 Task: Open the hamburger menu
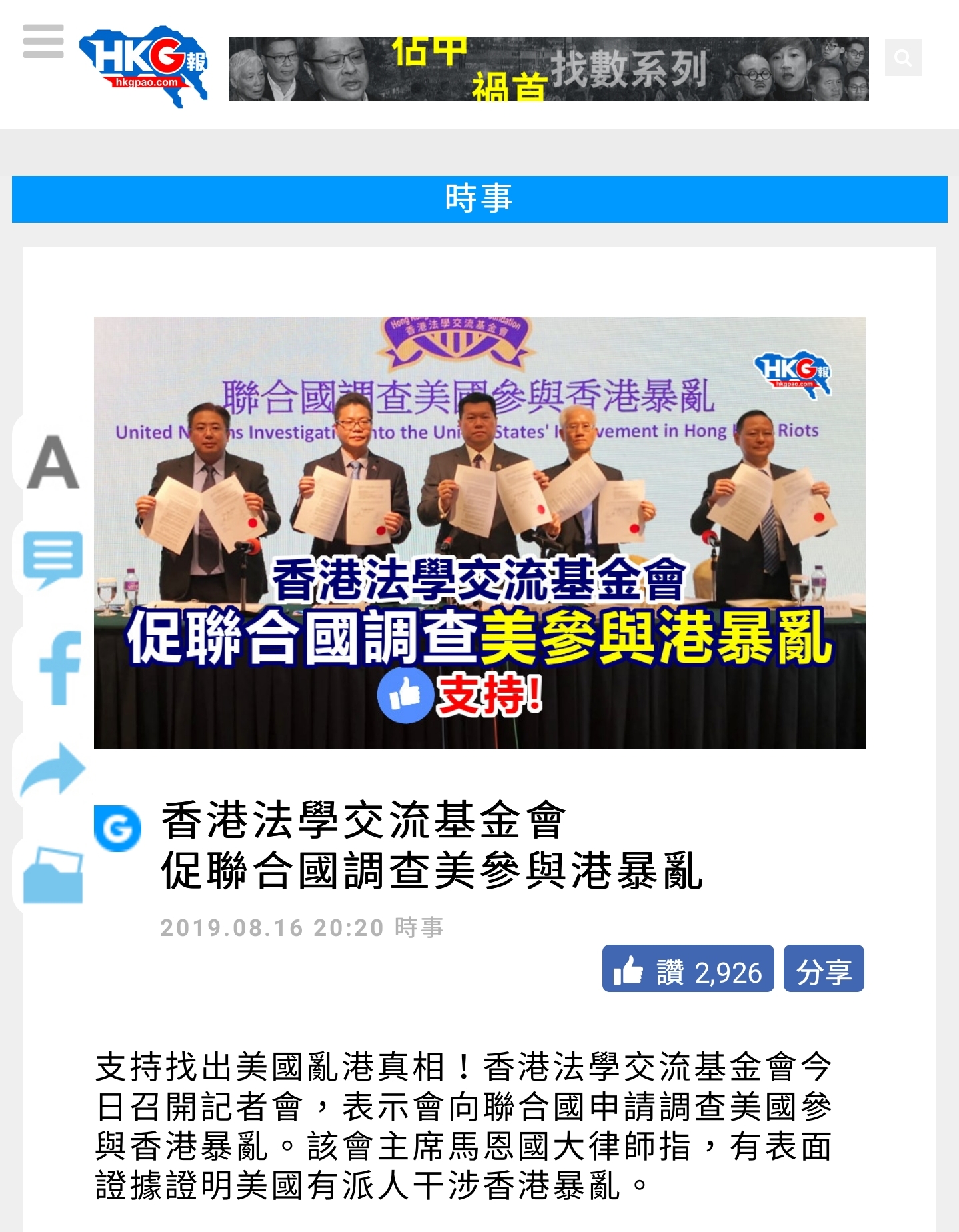[x=43, y=41]
